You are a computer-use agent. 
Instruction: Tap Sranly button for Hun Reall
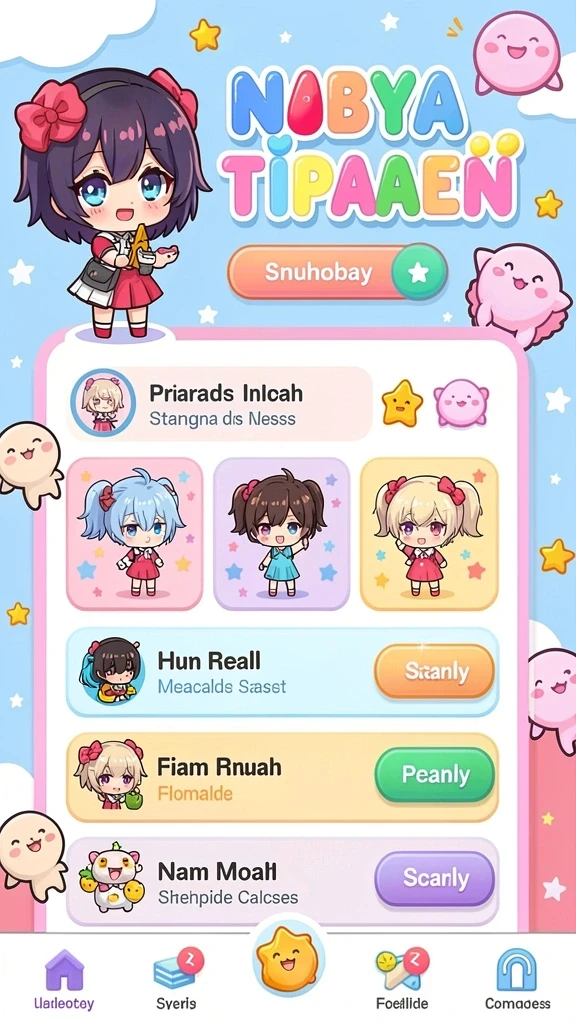(x=434, y=671)
